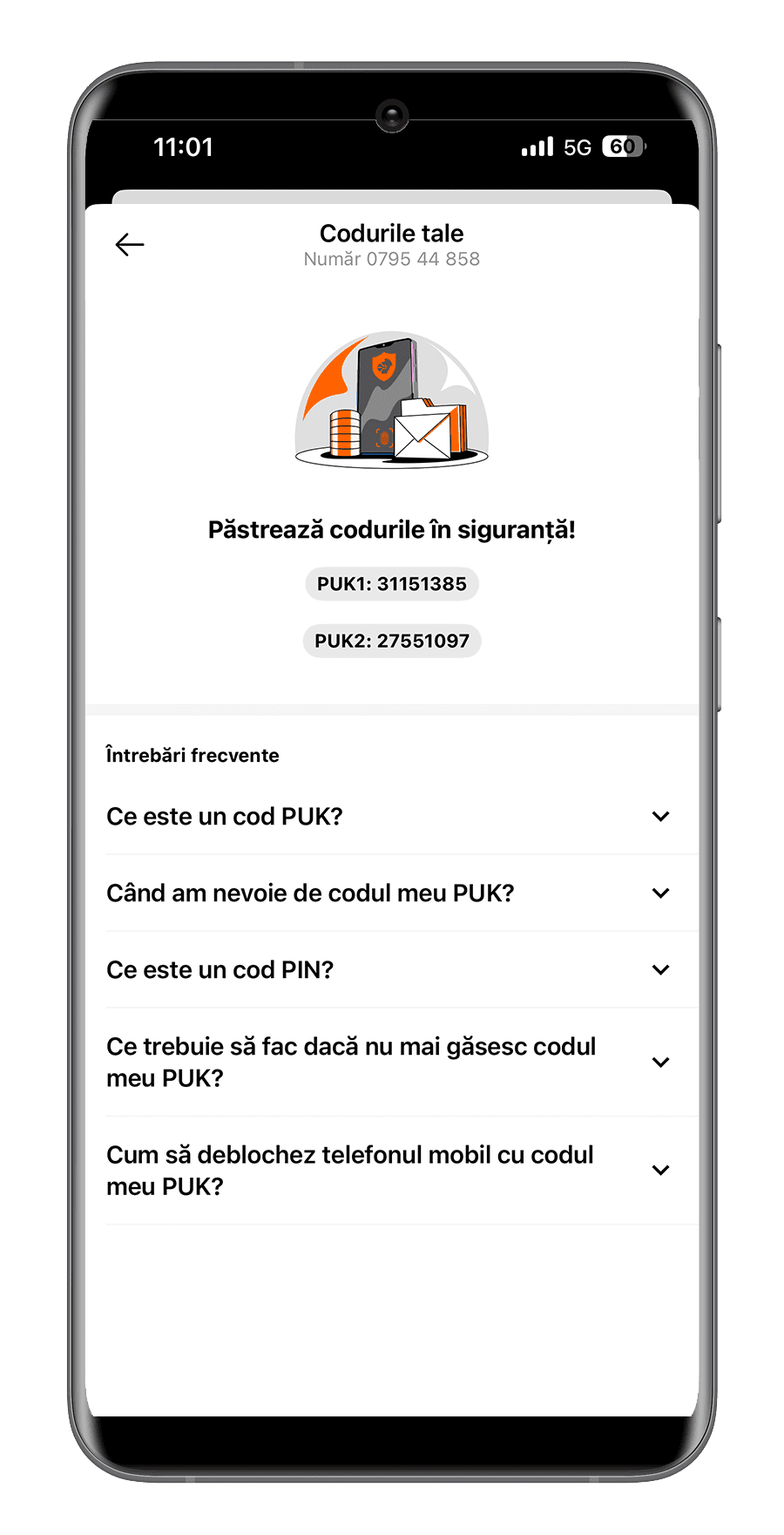
Task: Tap the PUK1 code chip
Action: 392,584
